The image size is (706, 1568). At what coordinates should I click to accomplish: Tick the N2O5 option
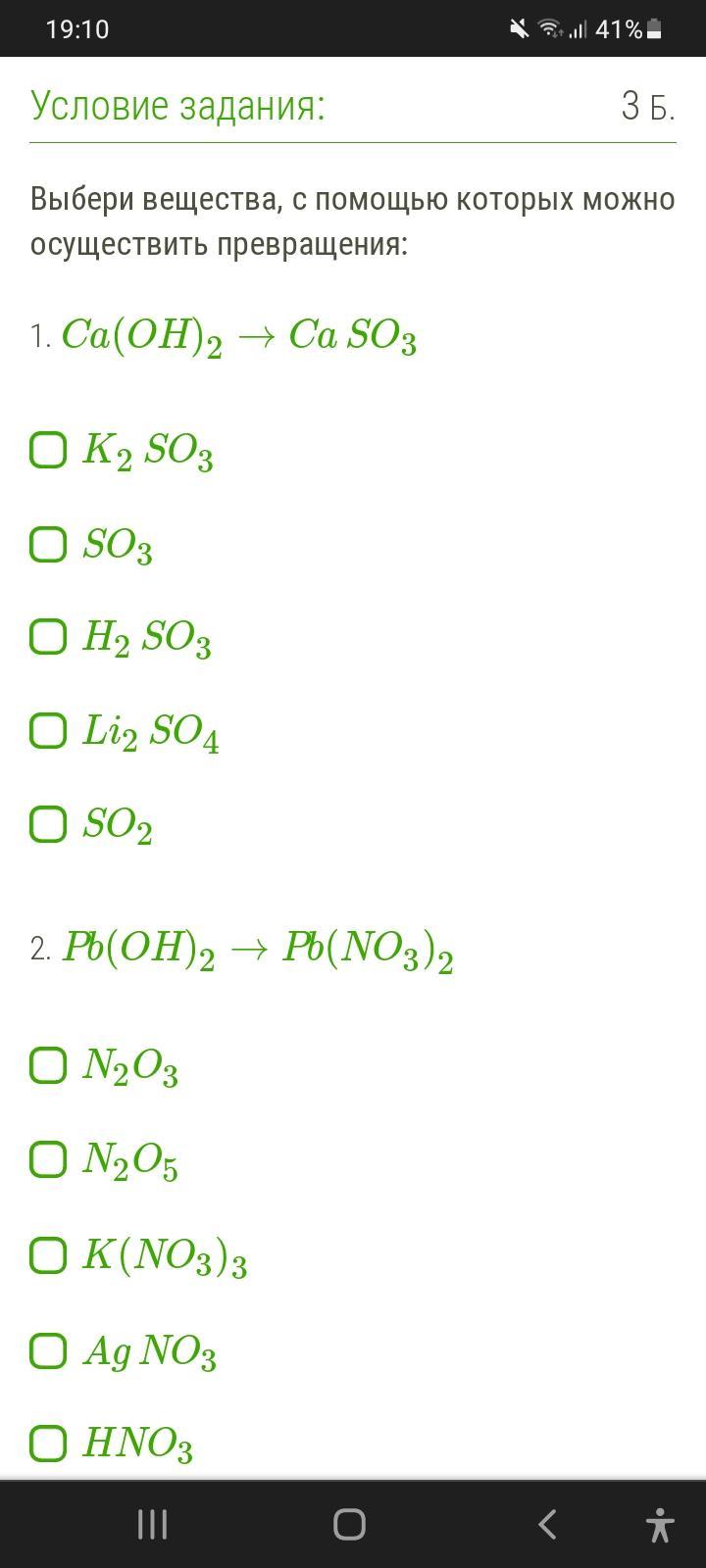(x=48, y=1159)
